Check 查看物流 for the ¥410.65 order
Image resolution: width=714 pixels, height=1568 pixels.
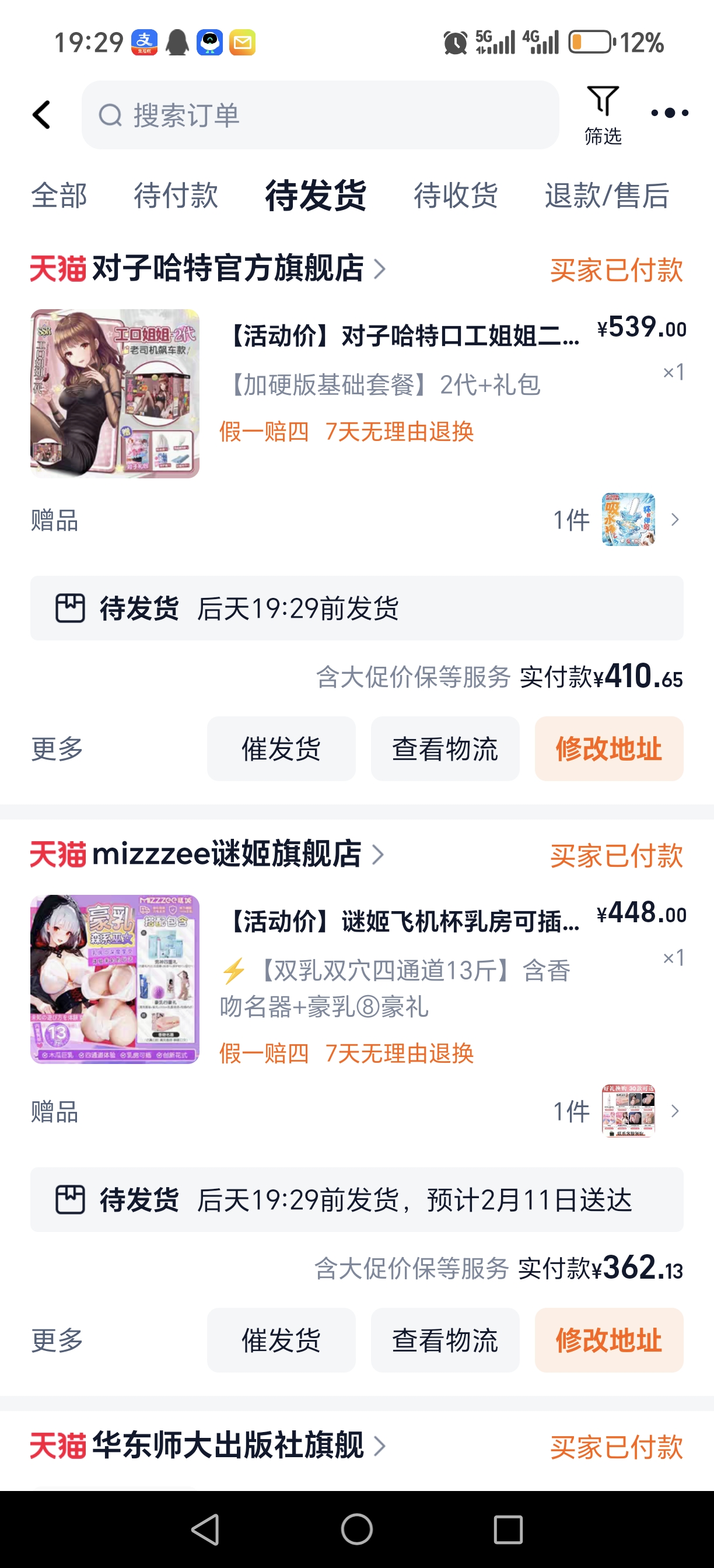pyautogui.click(x=445, y=748)
